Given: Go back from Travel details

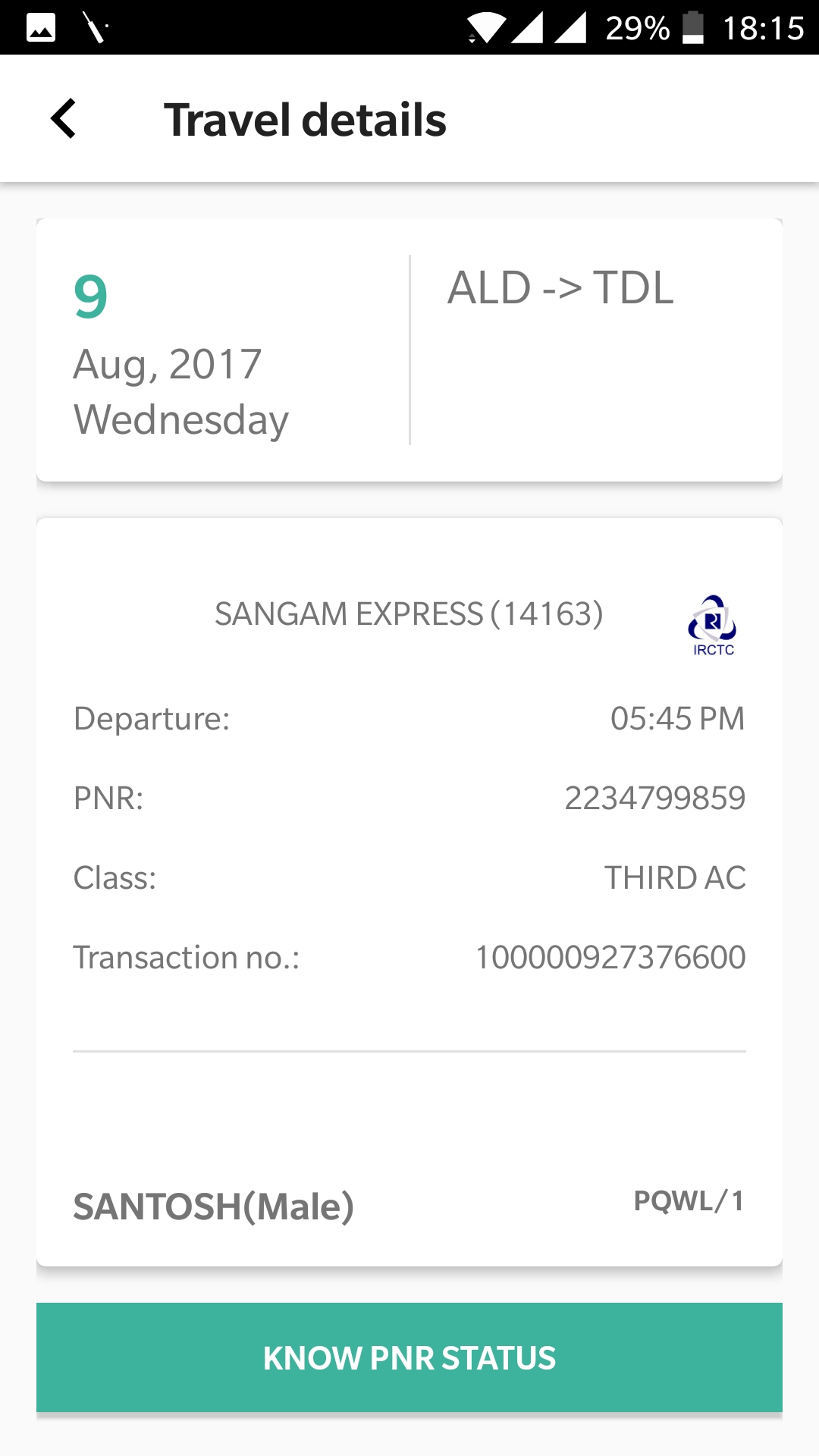Looking at the screenshot, I should 64,119.
